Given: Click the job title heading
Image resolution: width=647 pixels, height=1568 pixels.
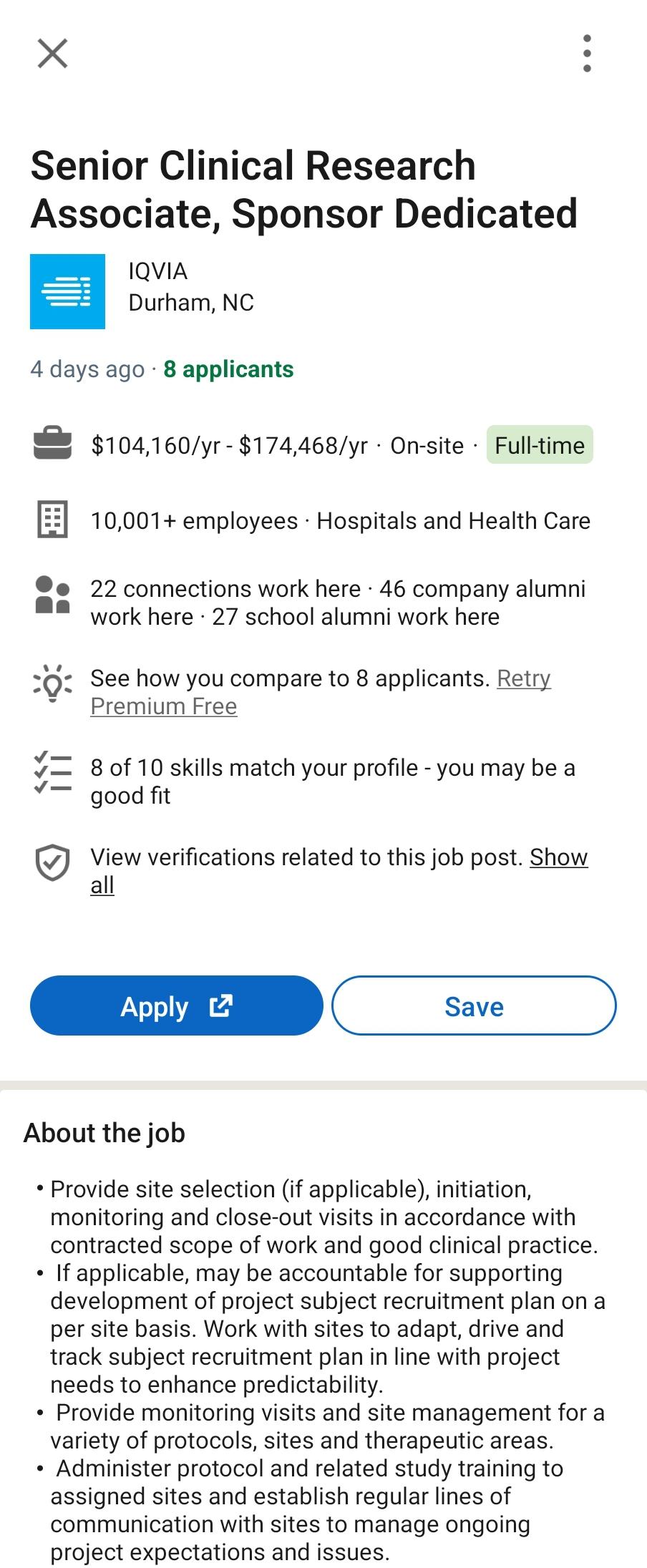Looking at the screenshot, I should coord(304,190).
